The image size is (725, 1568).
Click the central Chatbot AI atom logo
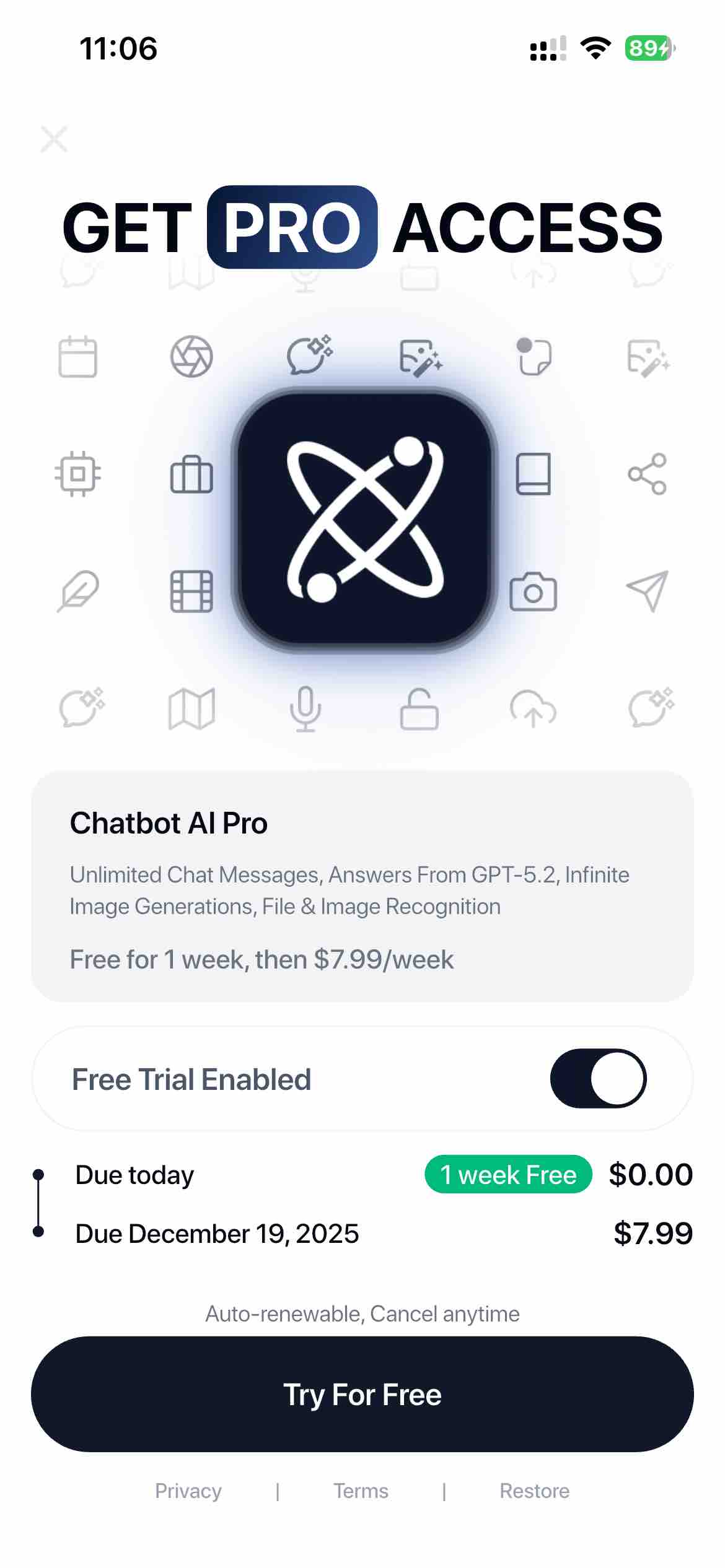362,517
